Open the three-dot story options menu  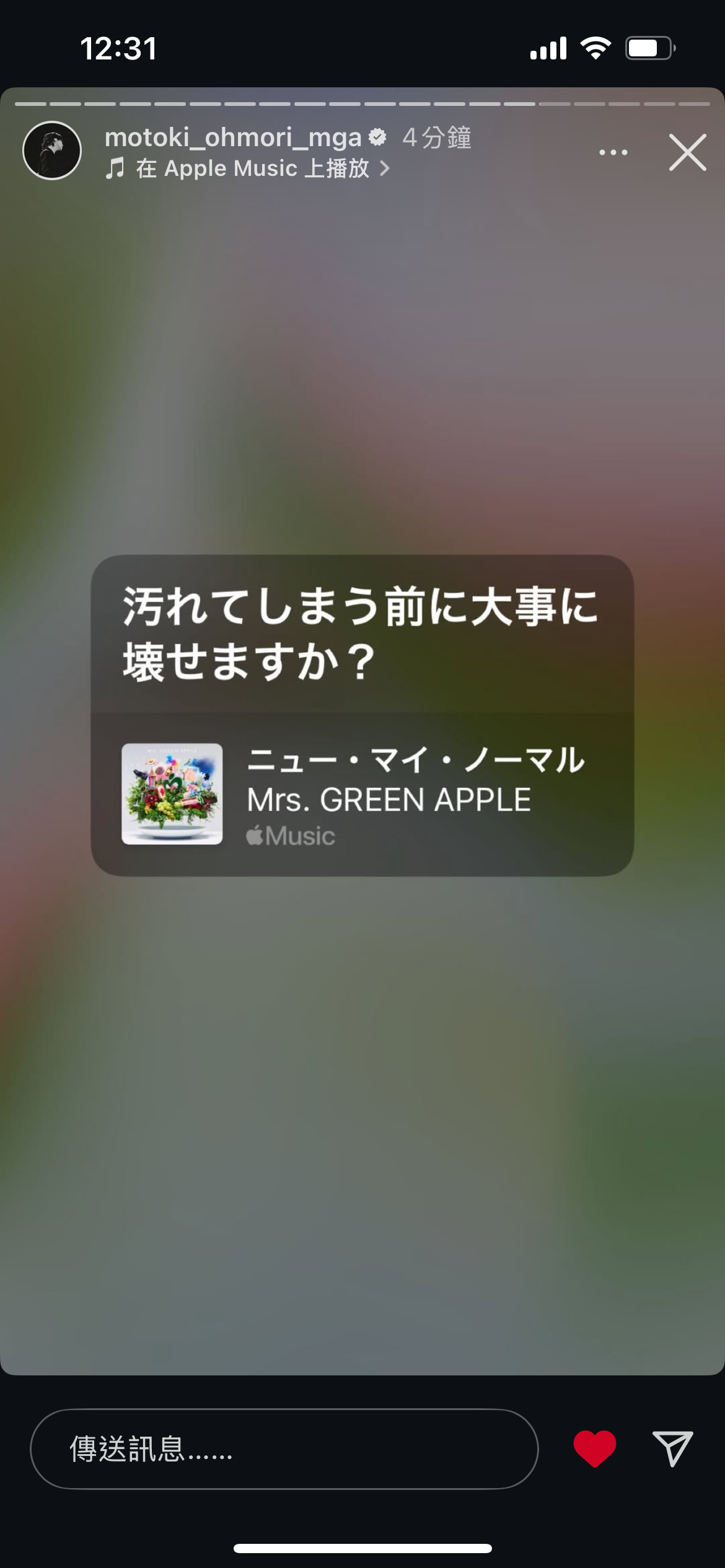tap(613, 152)
